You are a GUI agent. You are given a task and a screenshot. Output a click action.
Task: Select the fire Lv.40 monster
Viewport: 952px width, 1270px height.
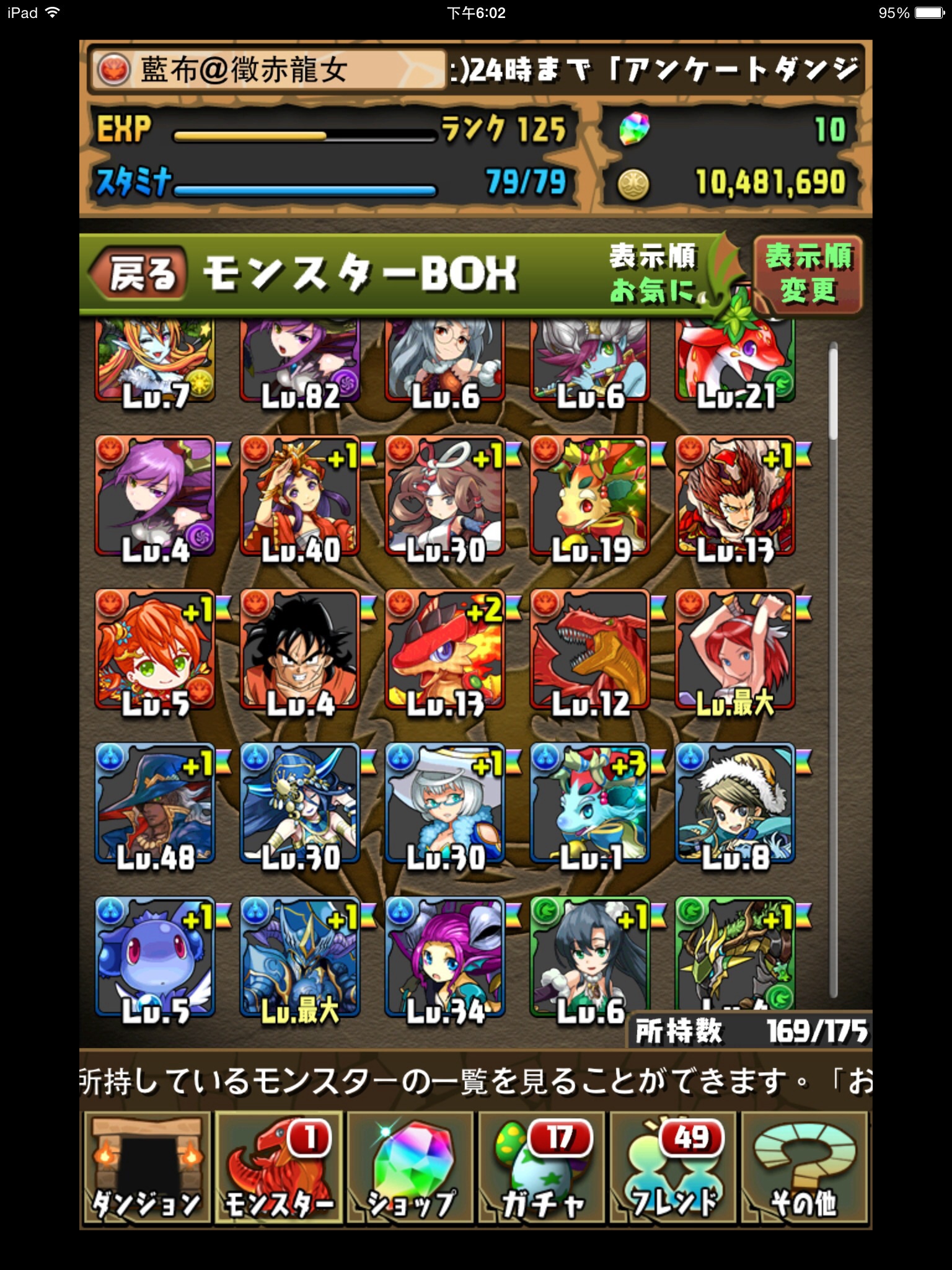point(300,496)
